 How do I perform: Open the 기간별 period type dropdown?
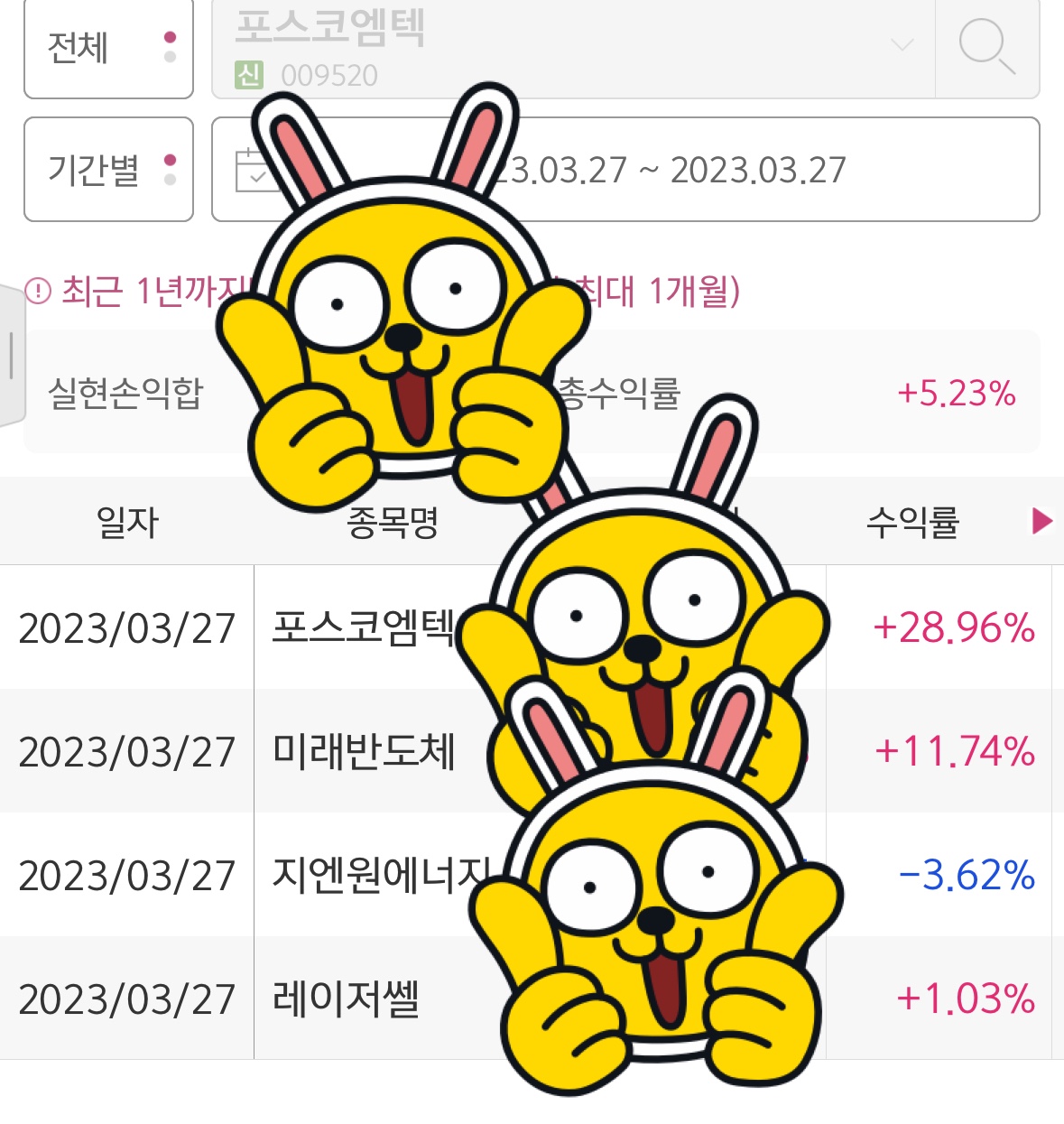click(x=108, y=169)
